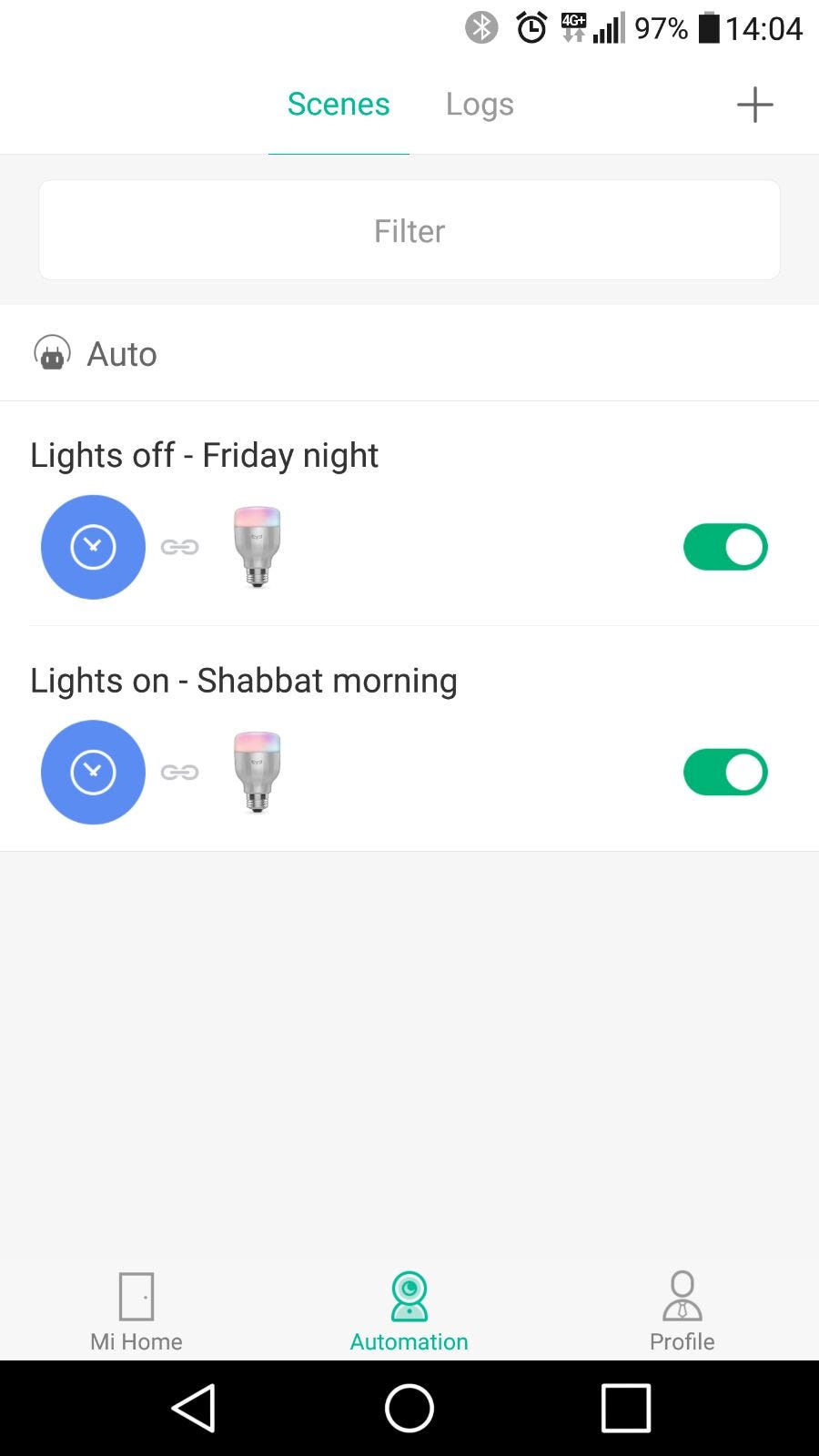819x1456 pixels.
Task: Tap the system back button
Action: click(193, 1408)
